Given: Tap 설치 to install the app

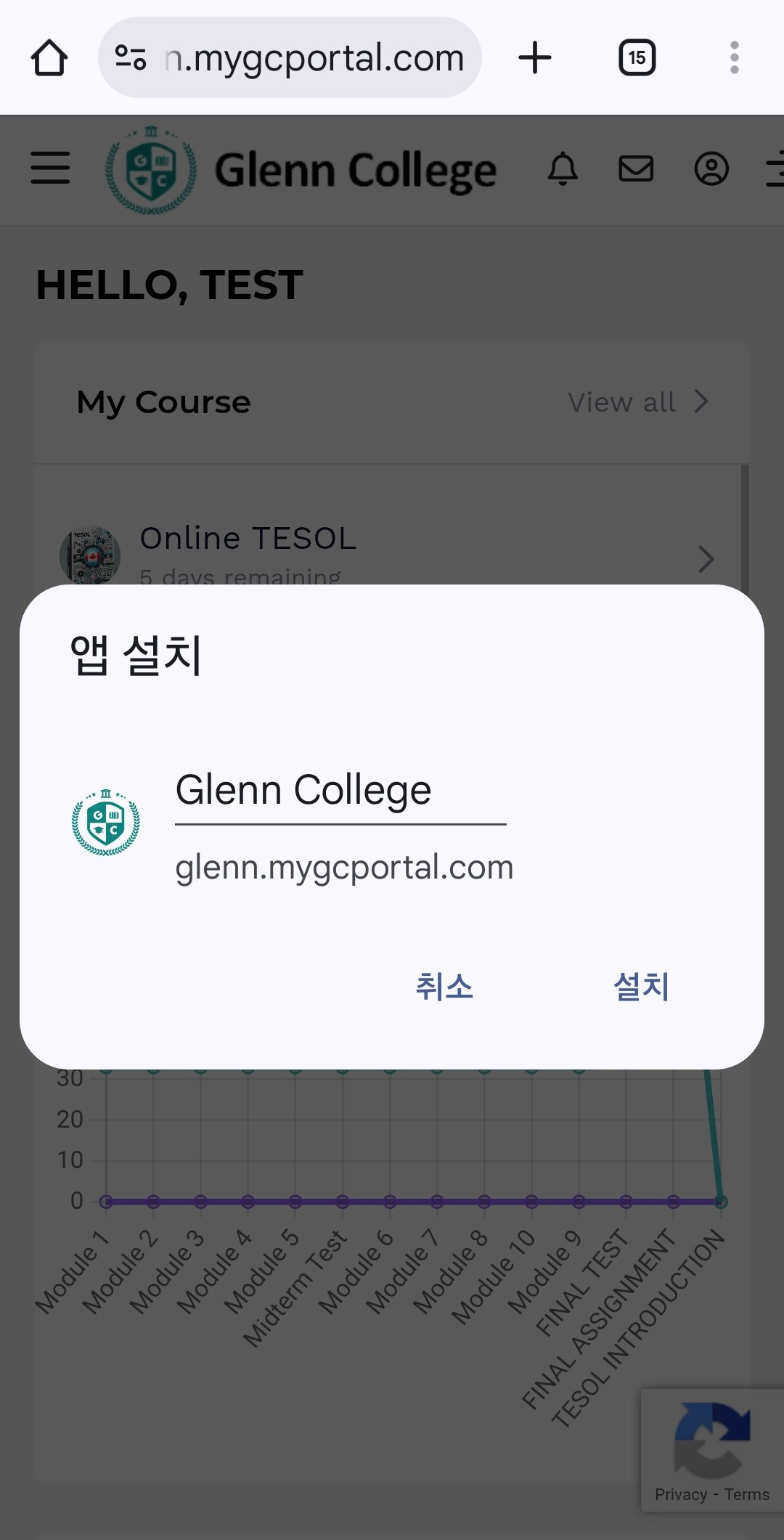Looking at the screenshot, I should tap(641, 987).
